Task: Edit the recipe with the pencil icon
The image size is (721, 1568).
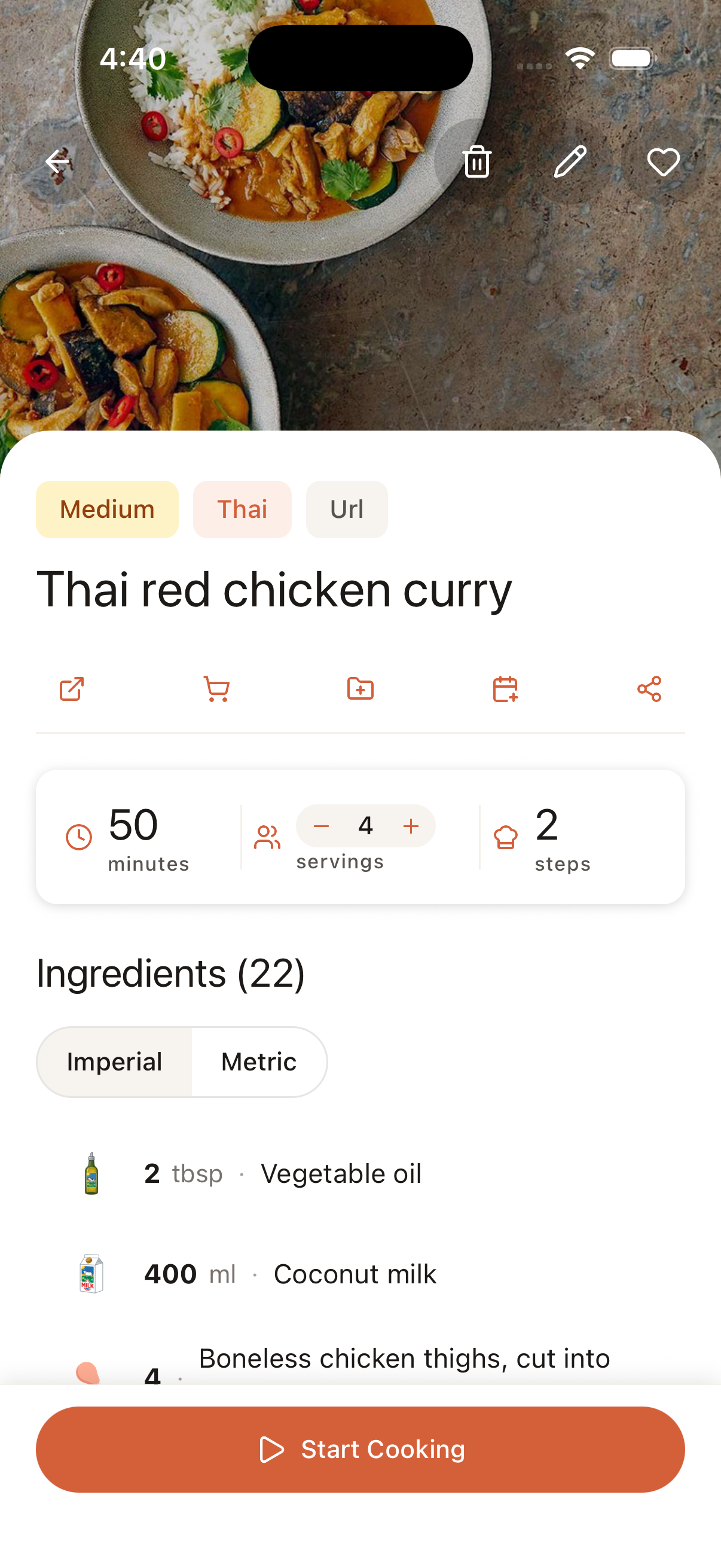Action: (x=570, y=162)
